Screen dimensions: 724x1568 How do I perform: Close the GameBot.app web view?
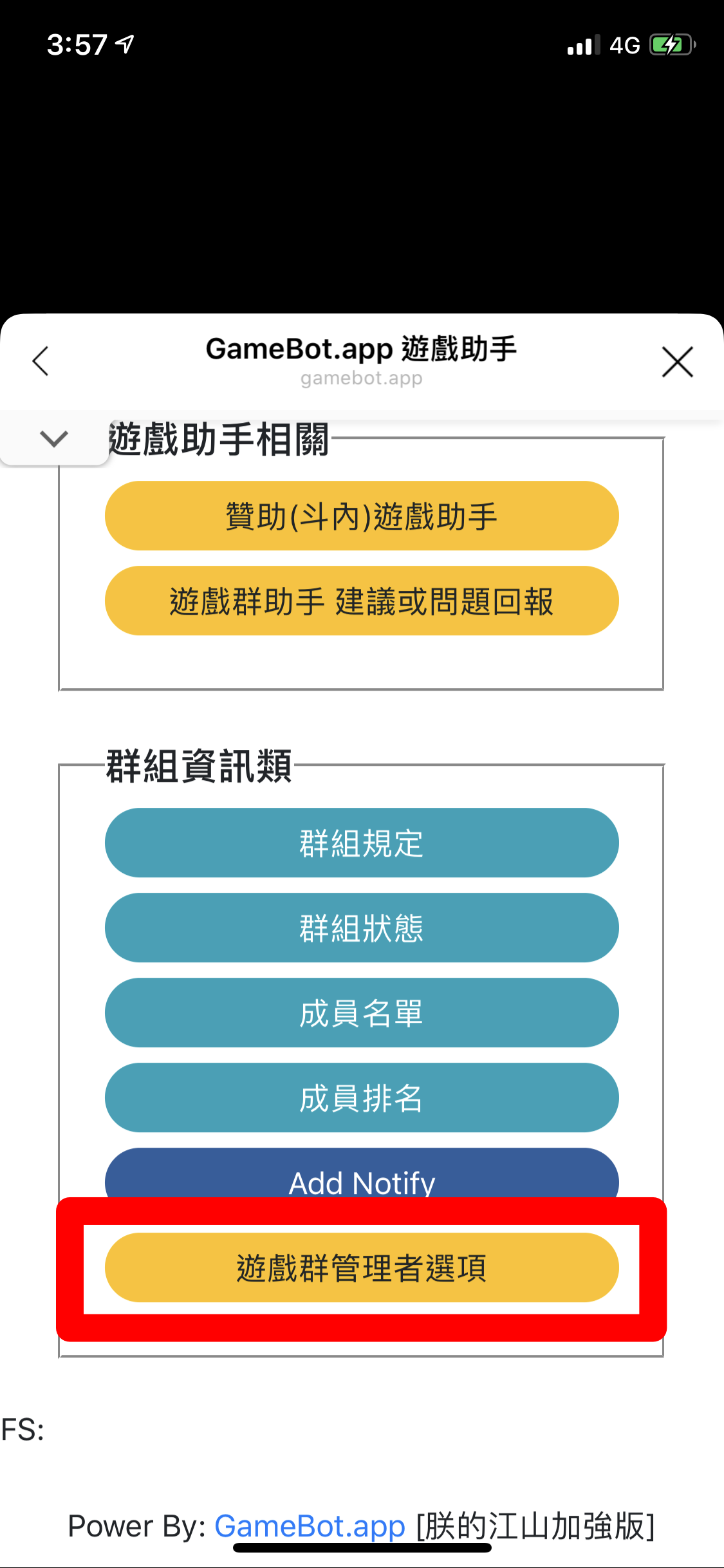click(677, 362)
